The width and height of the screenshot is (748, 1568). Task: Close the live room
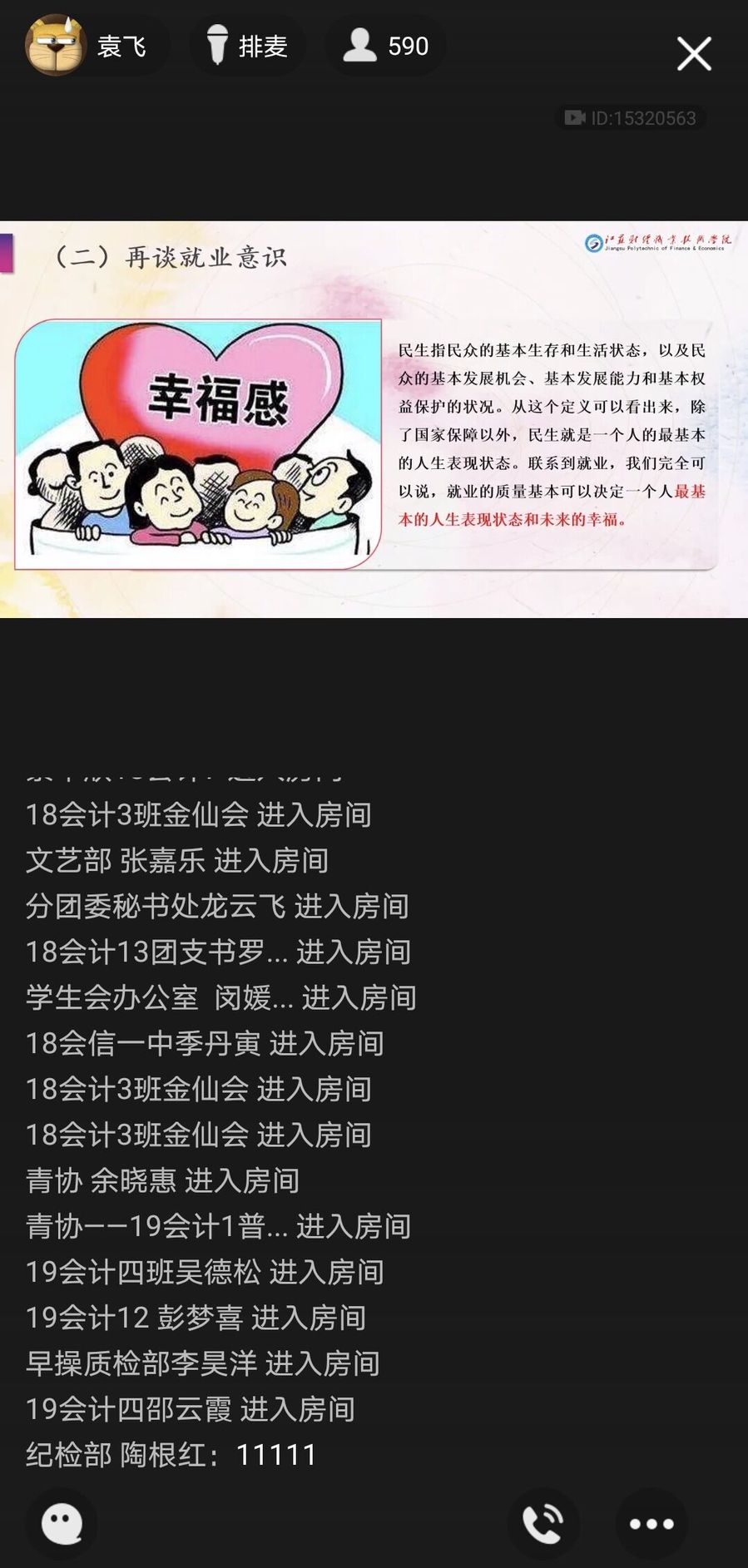694,54
